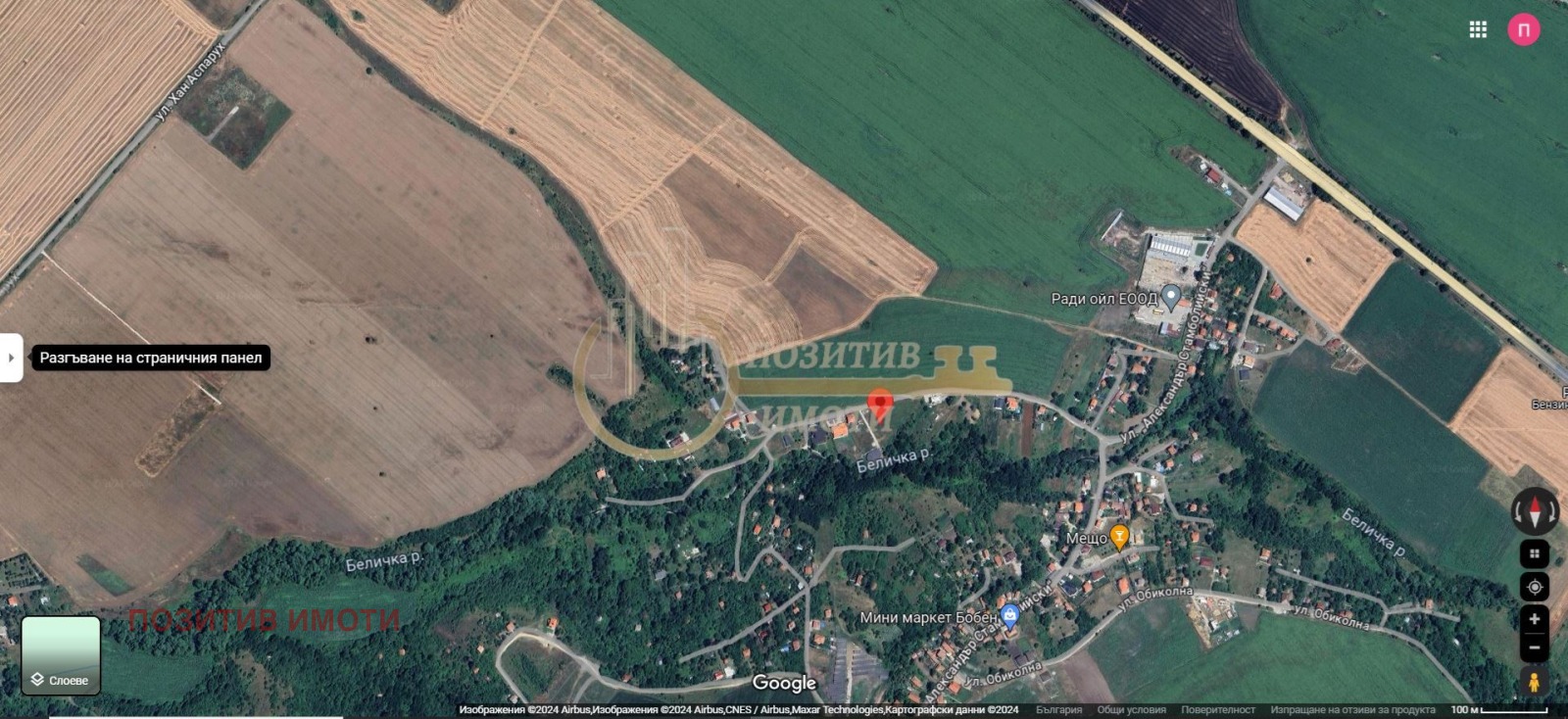Viewport: 1568px width, 719px height.
Task: Activate the Street View pegman
Action: pyautogui.click(x=1535, y=682)
